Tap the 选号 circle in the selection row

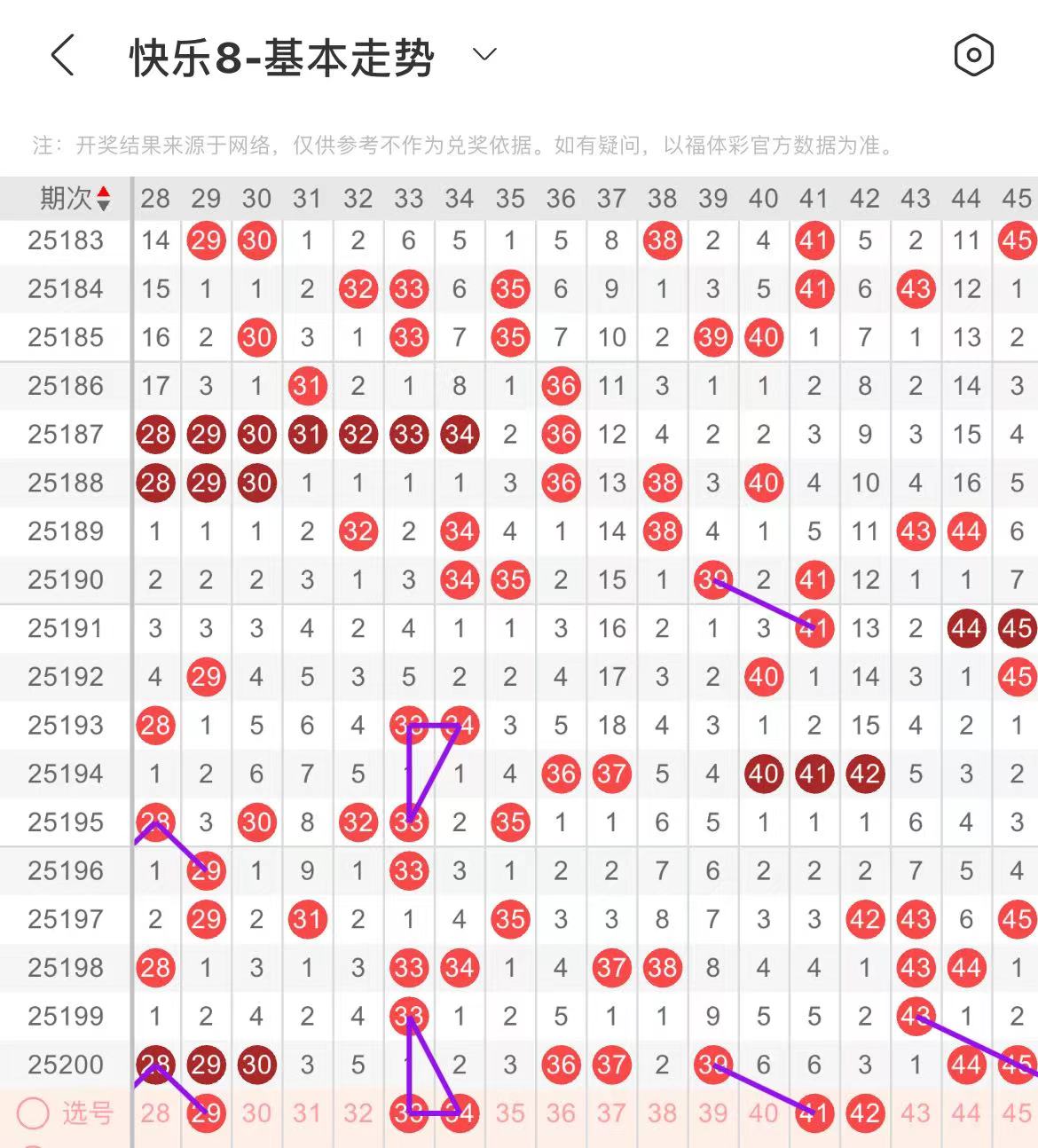[x=33, y=1113]
